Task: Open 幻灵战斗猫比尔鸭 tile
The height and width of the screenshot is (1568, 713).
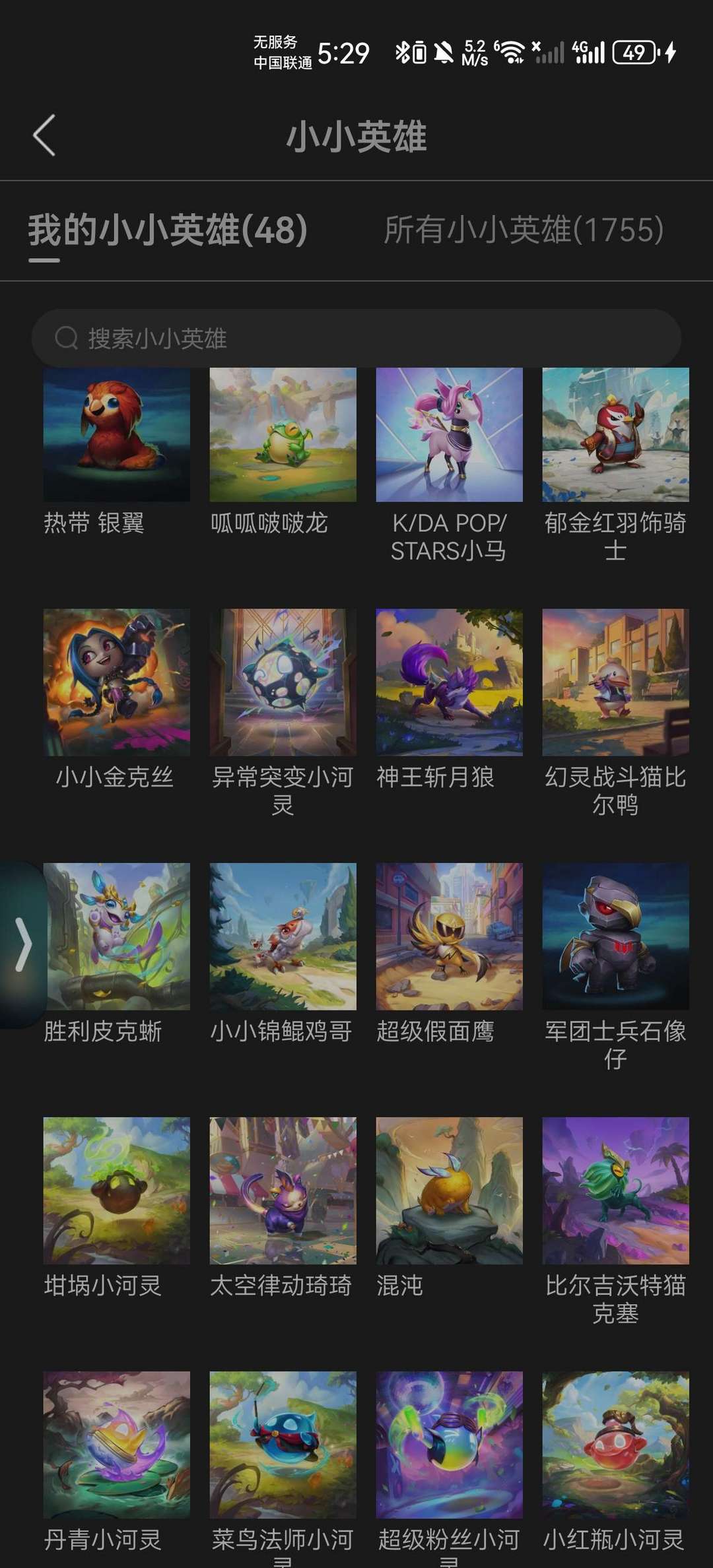Action: pyautogui.click(x=616, y=682)
